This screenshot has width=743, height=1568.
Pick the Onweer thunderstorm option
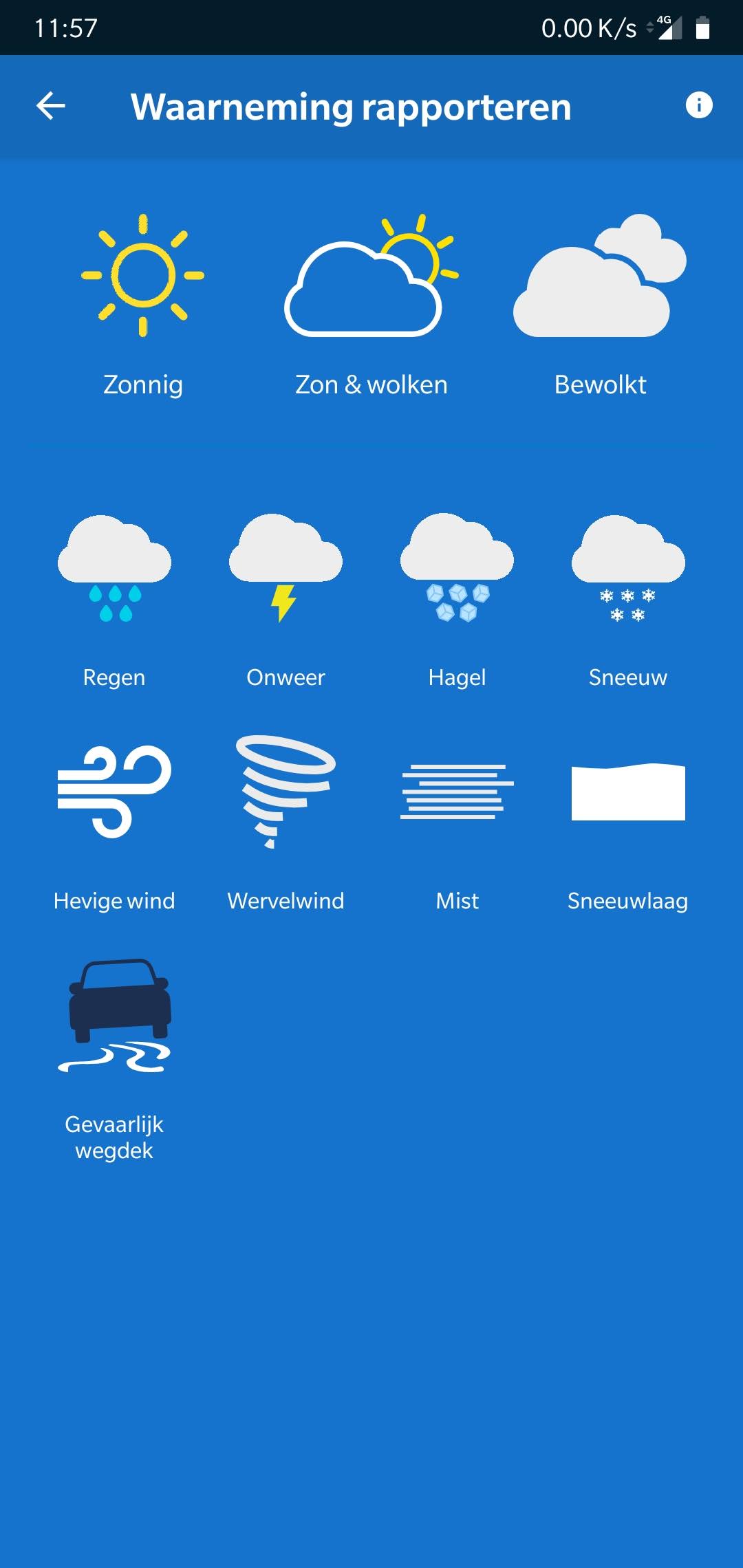(x=286, y=598)
